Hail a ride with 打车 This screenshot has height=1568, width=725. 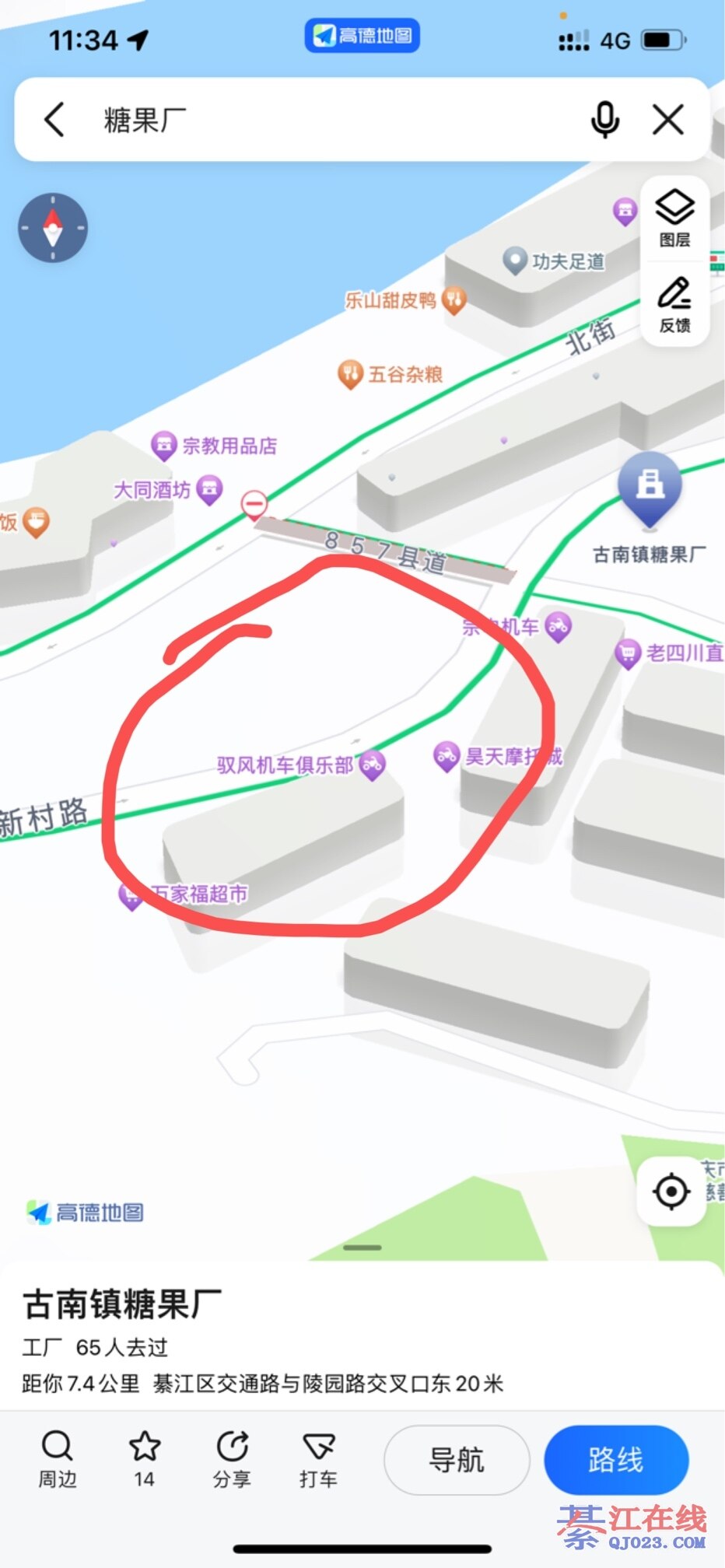318,1458
